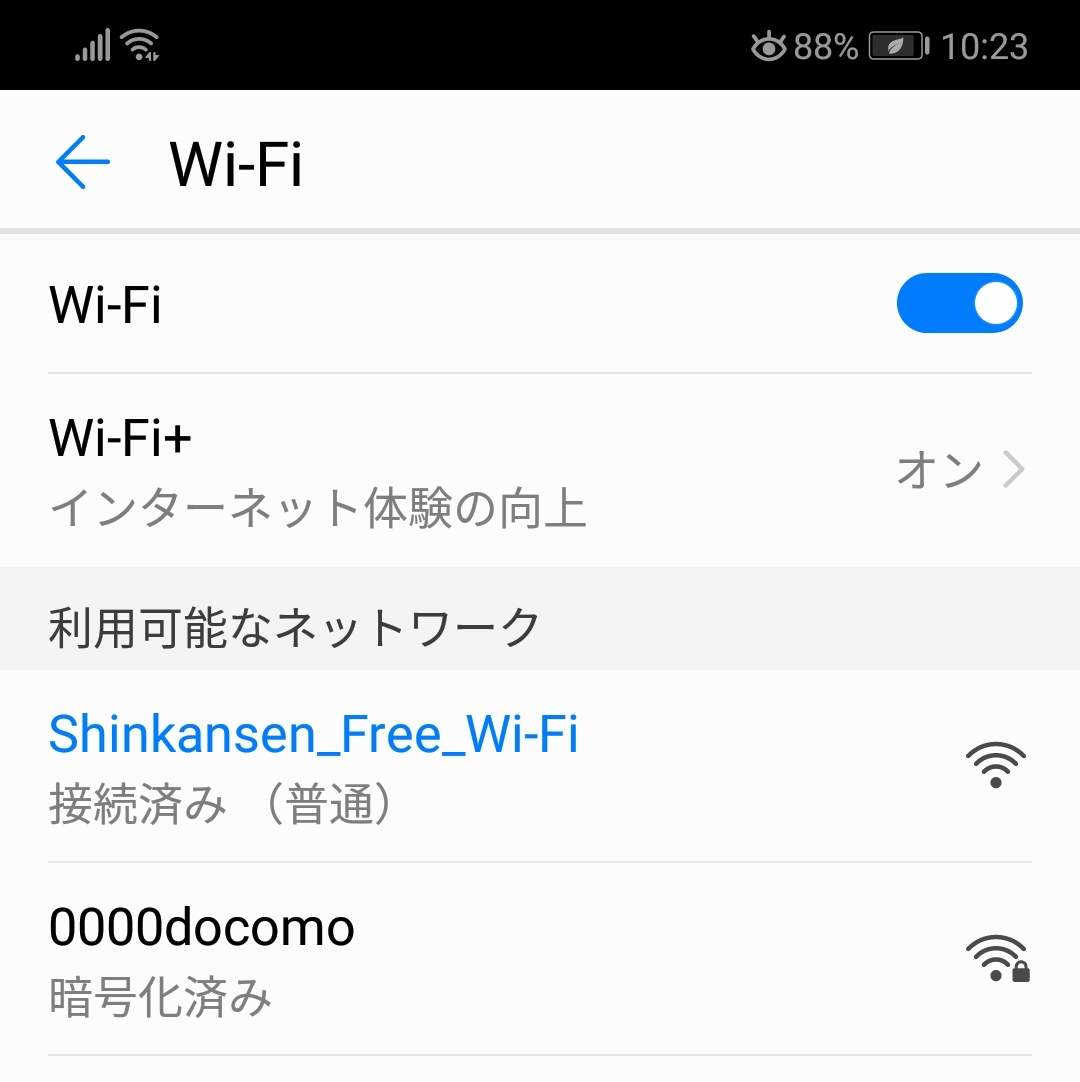Go back from Wi-Fi settings
This screenshot has height=1082, width=1080.
(82, 162)
